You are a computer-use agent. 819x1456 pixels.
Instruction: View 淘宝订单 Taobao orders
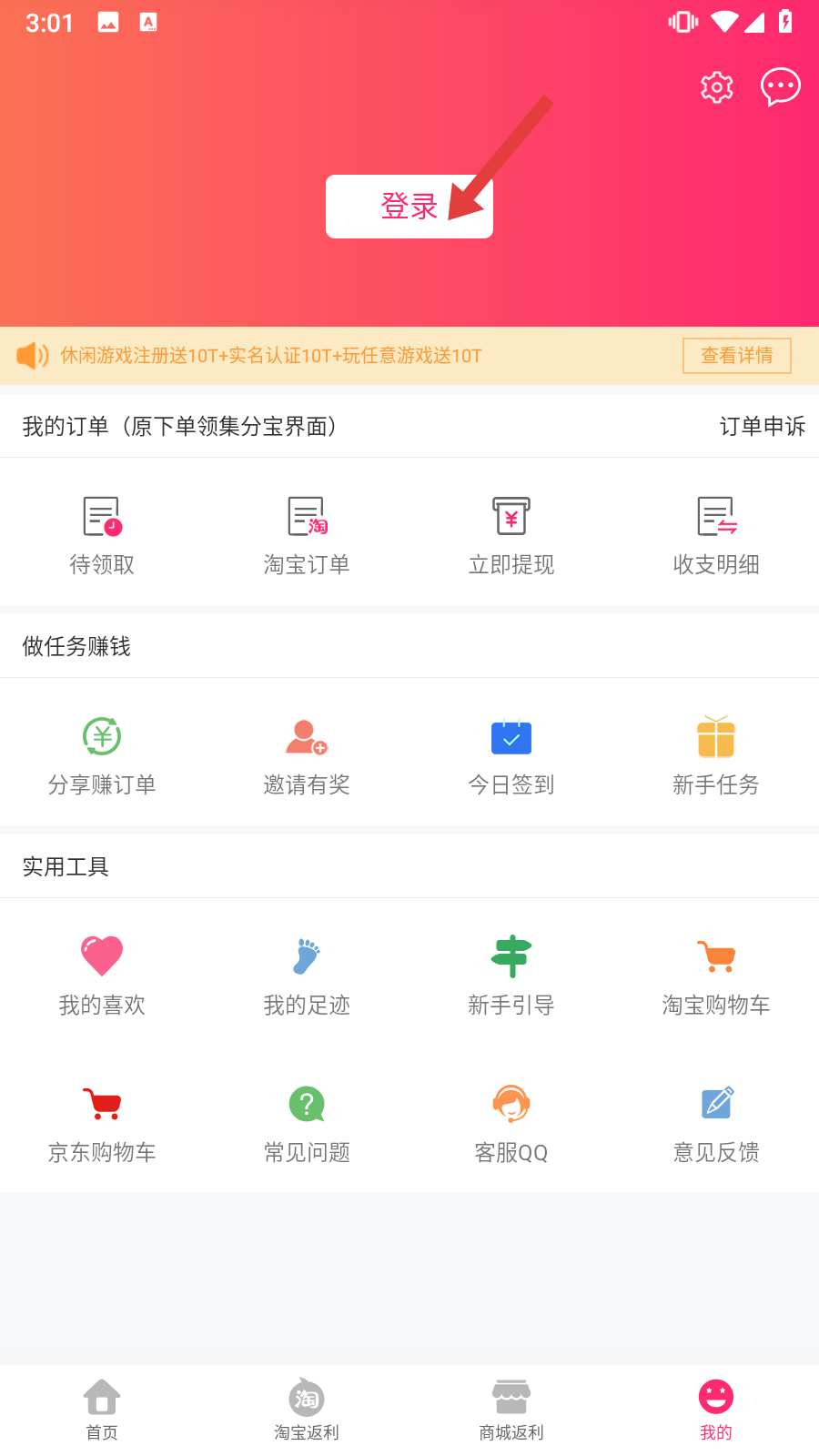(307, 536)
